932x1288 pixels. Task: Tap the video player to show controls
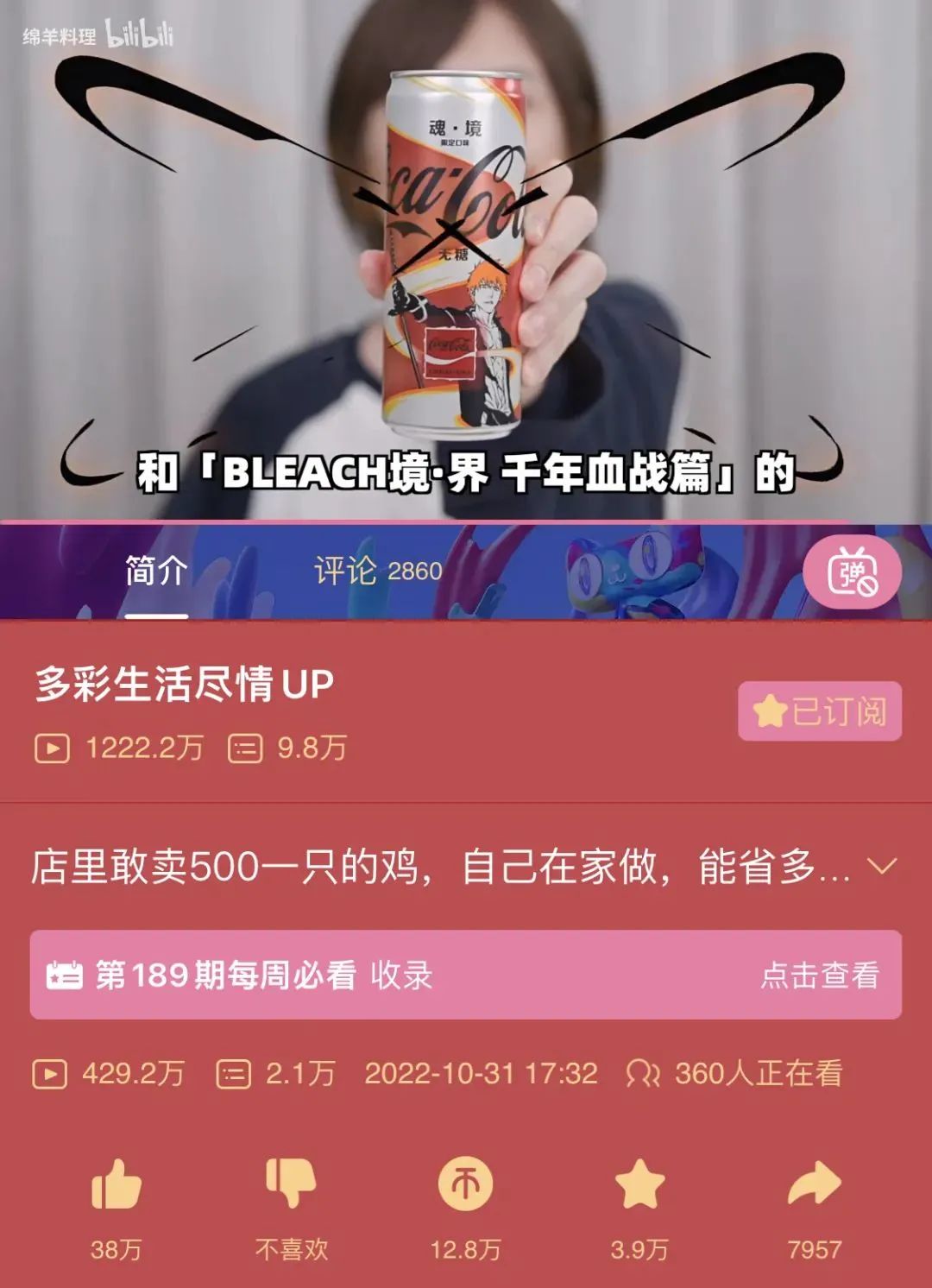pyautogui.click(x=466, y=259)
